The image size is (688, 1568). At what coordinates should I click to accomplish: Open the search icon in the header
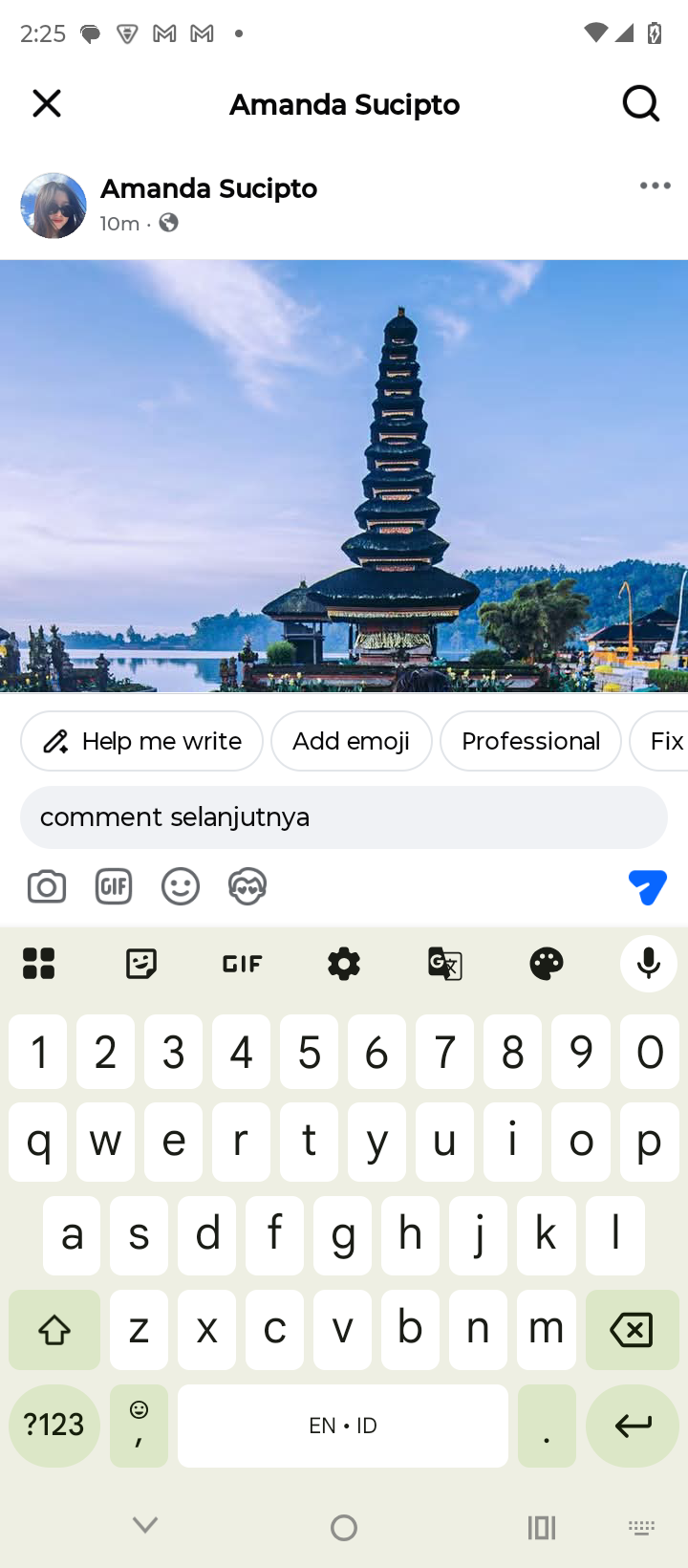pos(641,103)
